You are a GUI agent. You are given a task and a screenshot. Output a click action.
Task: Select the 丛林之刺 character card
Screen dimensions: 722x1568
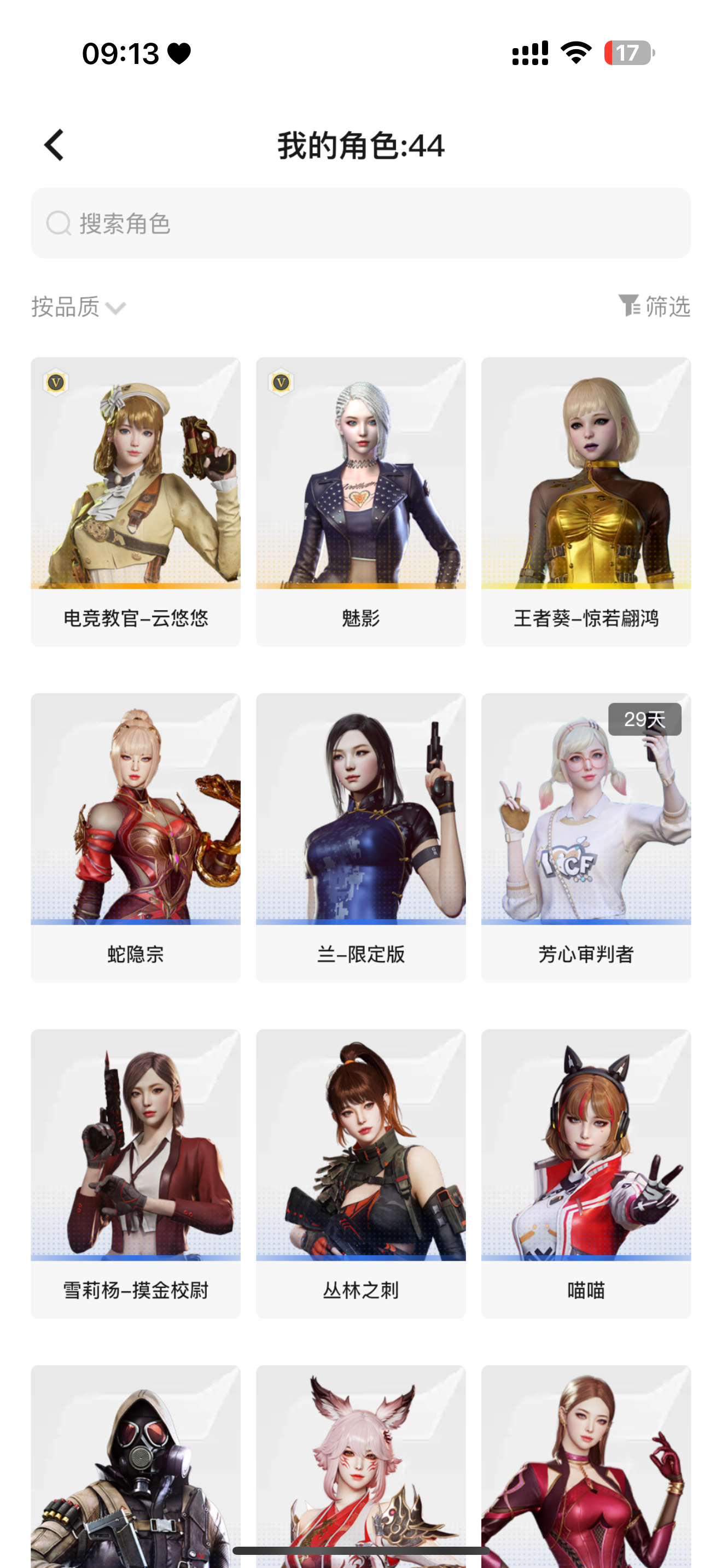360,1173
